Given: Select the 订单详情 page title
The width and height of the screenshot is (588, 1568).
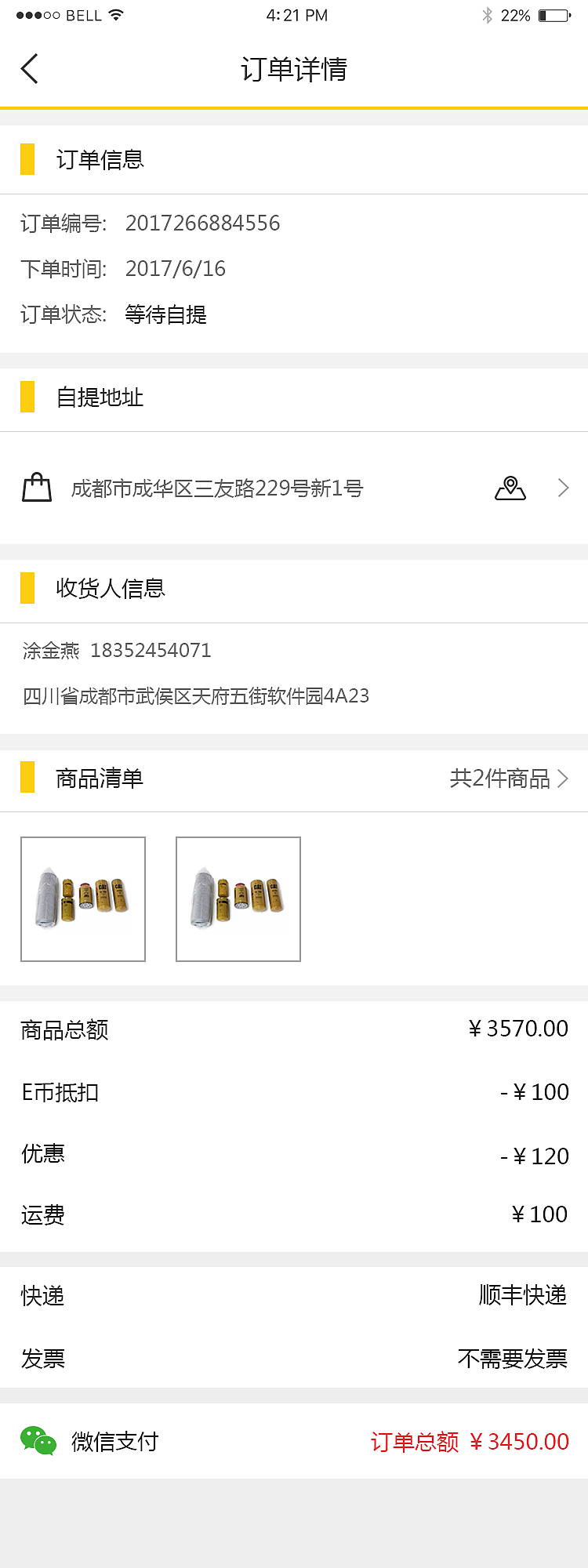Looking at the screenshot, I should pyautogui.click(x=294, y=71).
